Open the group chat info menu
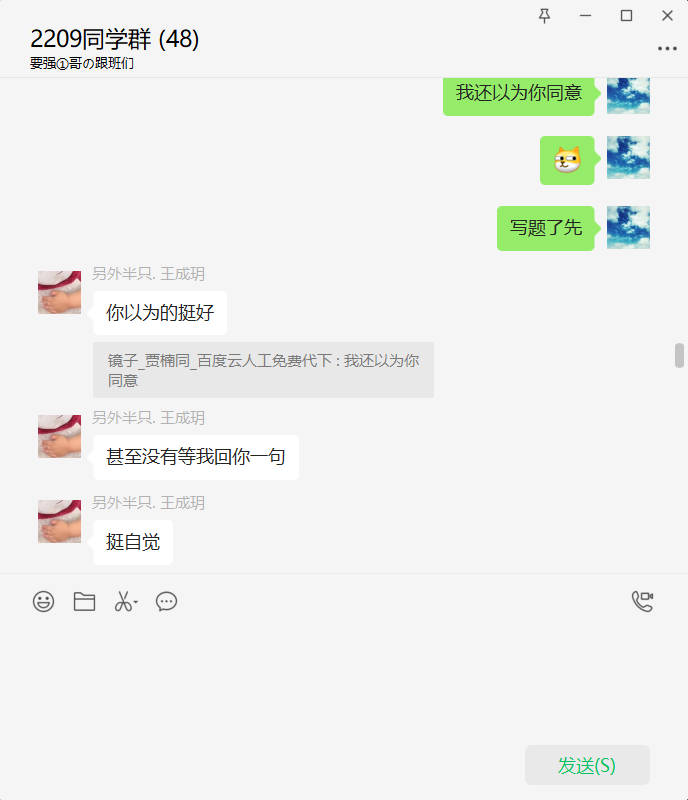The height and width of the screenshot is (800, 688). [x=666, y=48]
